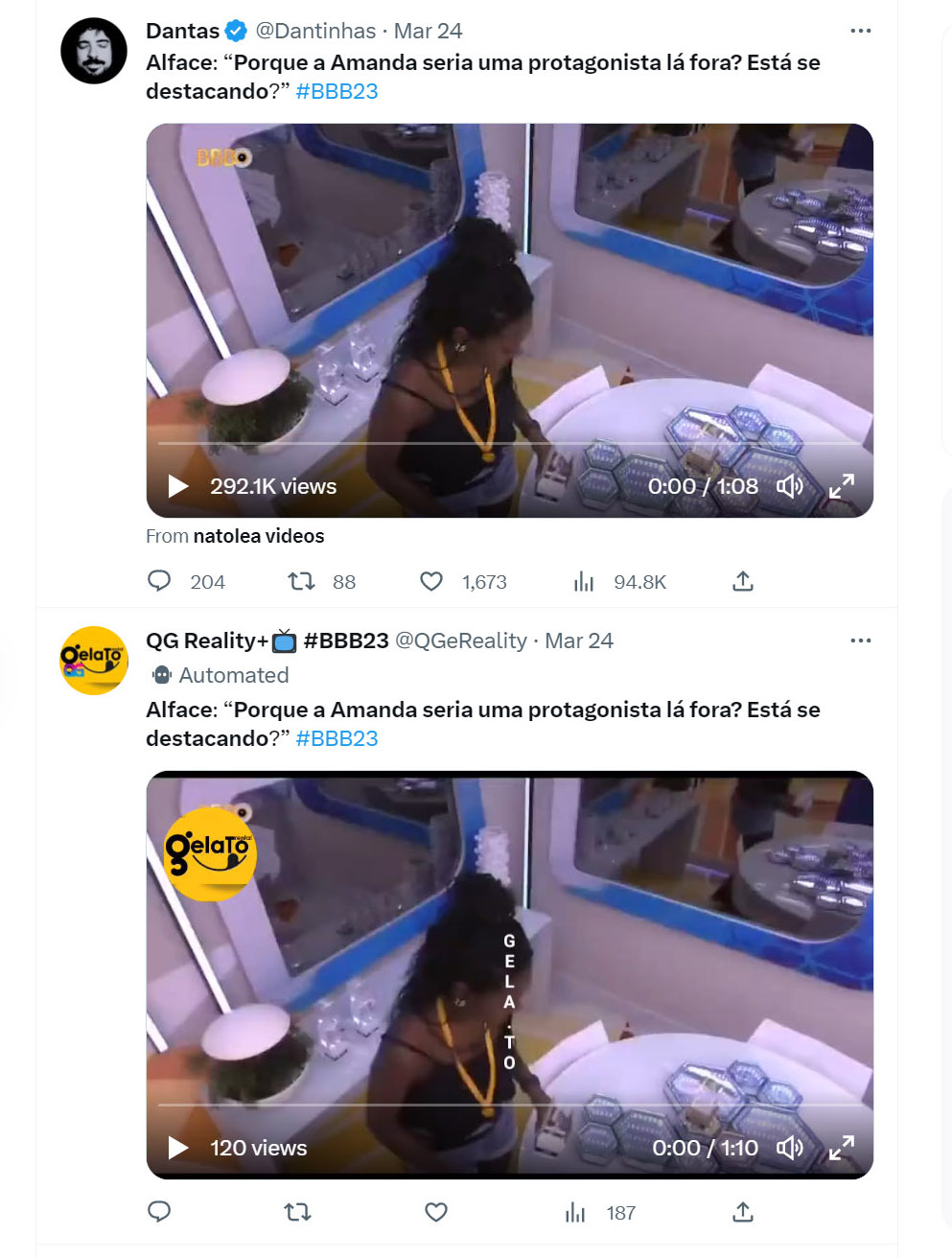
Task: Mute the video in Dantas's tweet
Action: point(789,486)
